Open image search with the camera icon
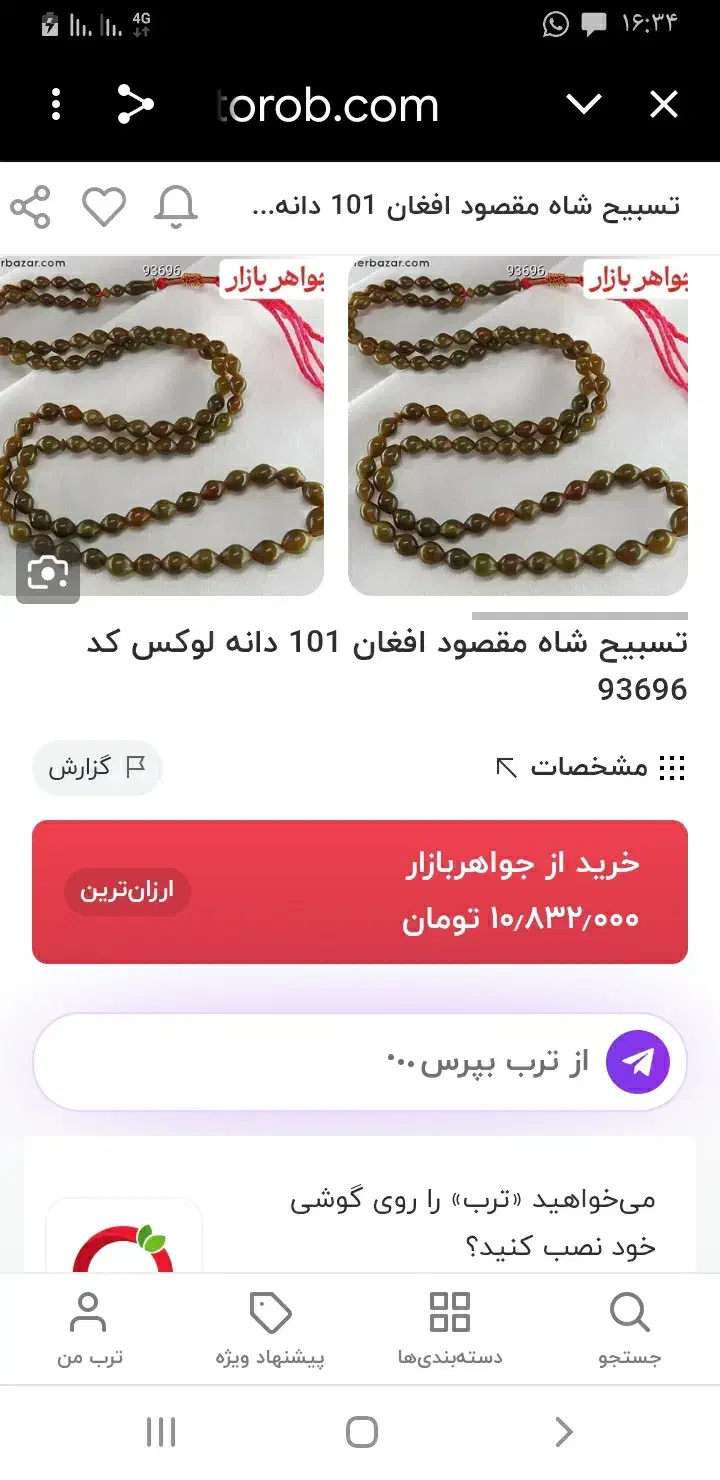This screenshot has width=720, height=1480. [46, 574]
